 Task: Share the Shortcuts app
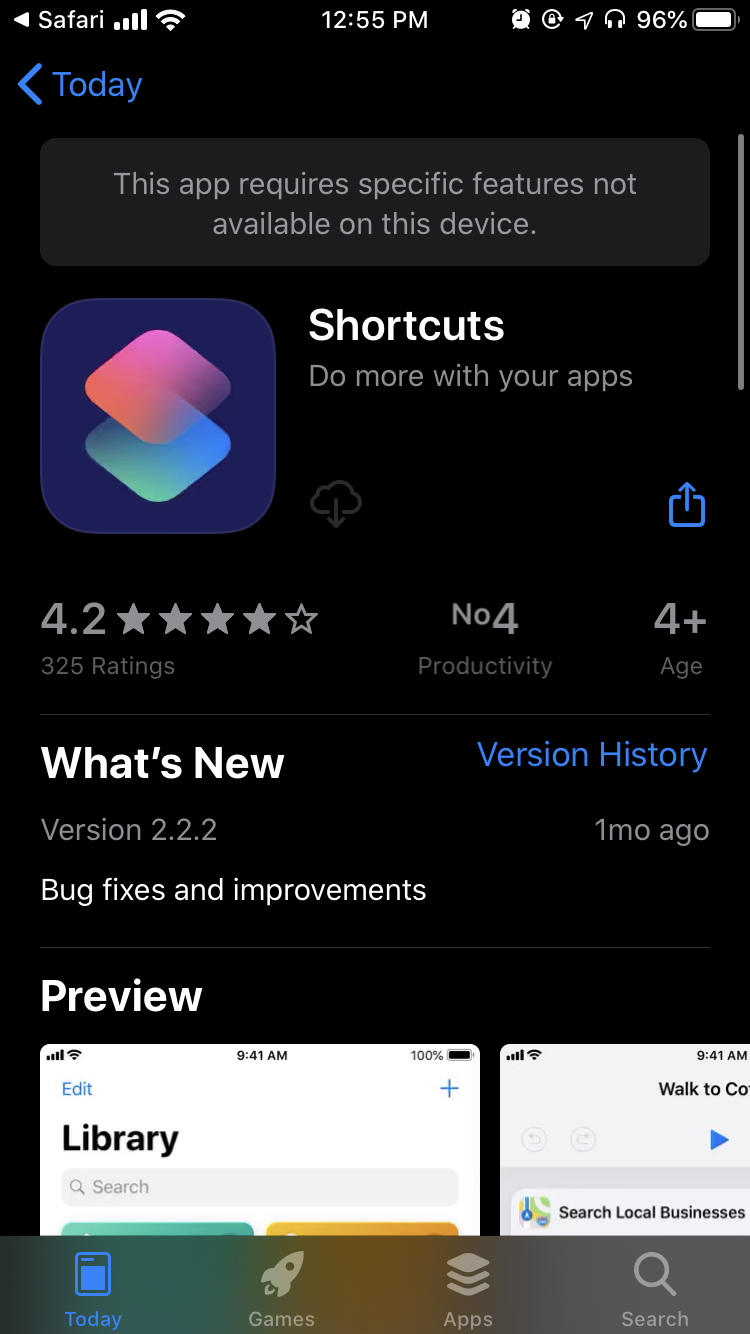tap(687, 504)
